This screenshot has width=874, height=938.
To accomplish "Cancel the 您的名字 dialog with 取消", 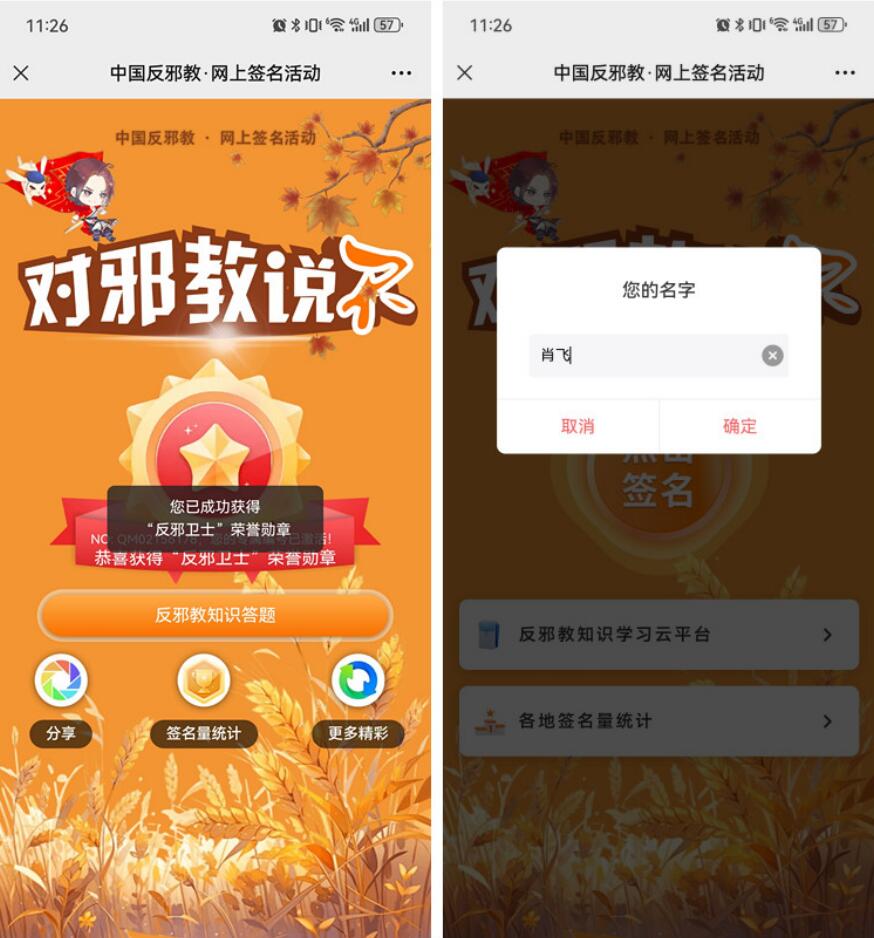I will click(x=578, y=426).
